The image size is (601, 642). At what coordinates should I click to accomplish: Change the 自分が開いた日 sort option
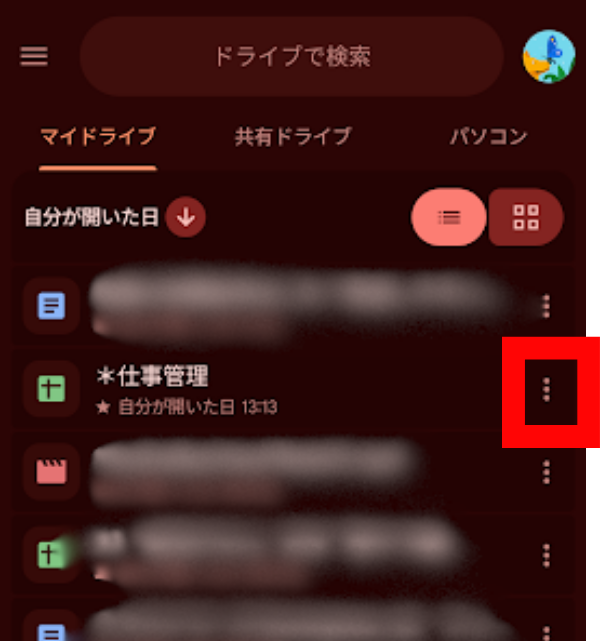92,217
